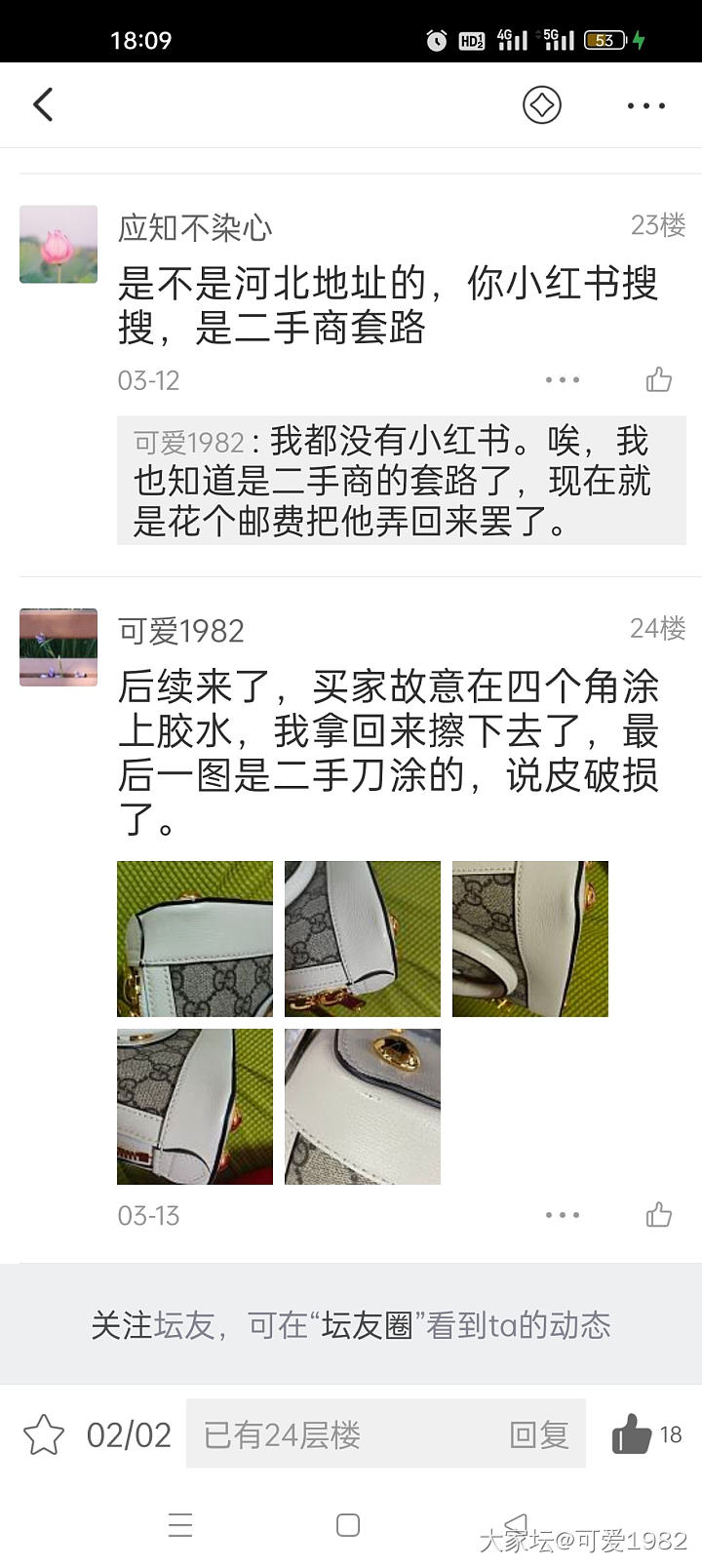Open the diamond icon in the top bar
The height and width of the screenshot is (1568, 702).
point(541,104)
